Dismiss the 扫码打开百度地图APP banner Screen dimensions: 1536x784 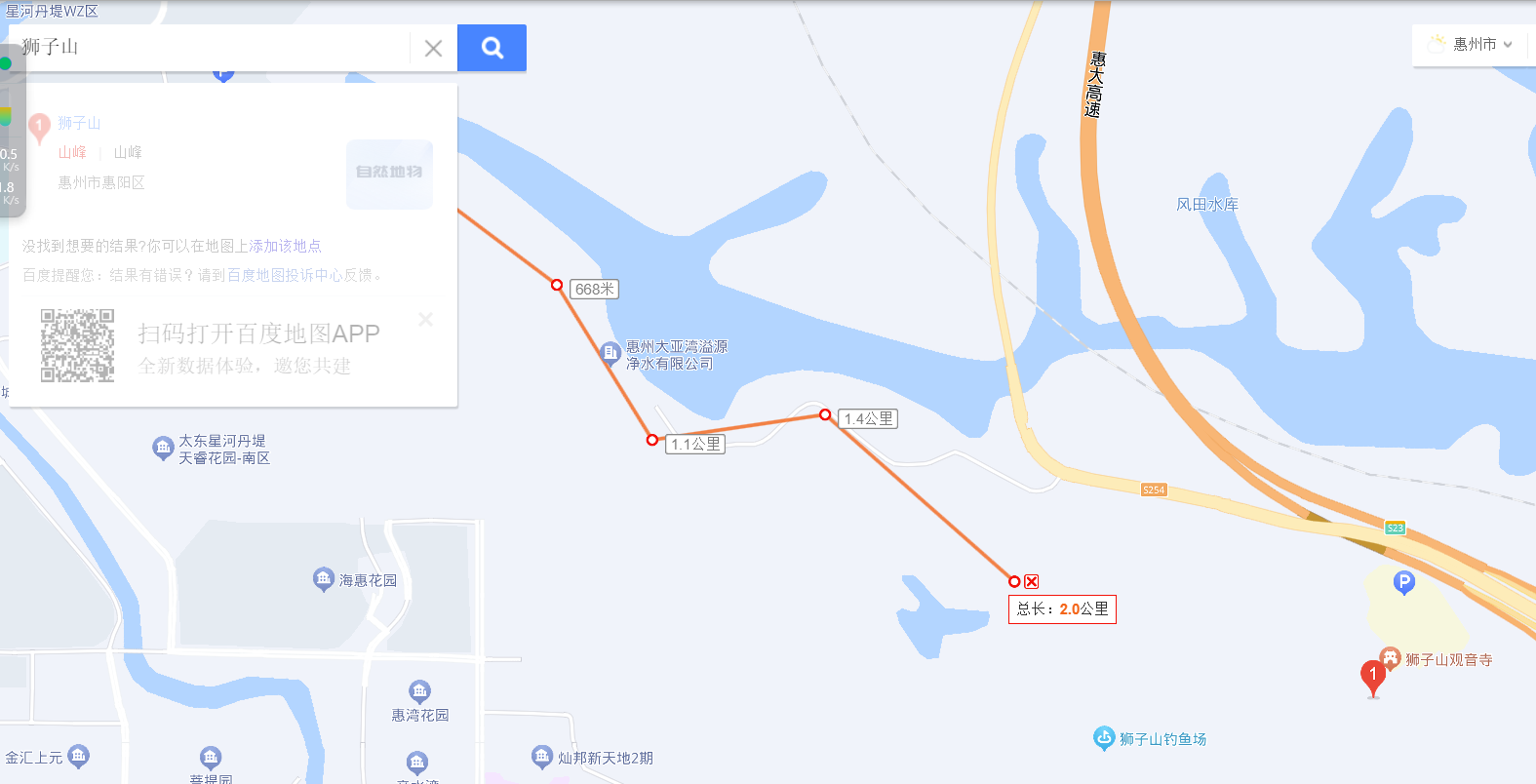[x=425, y=320]
